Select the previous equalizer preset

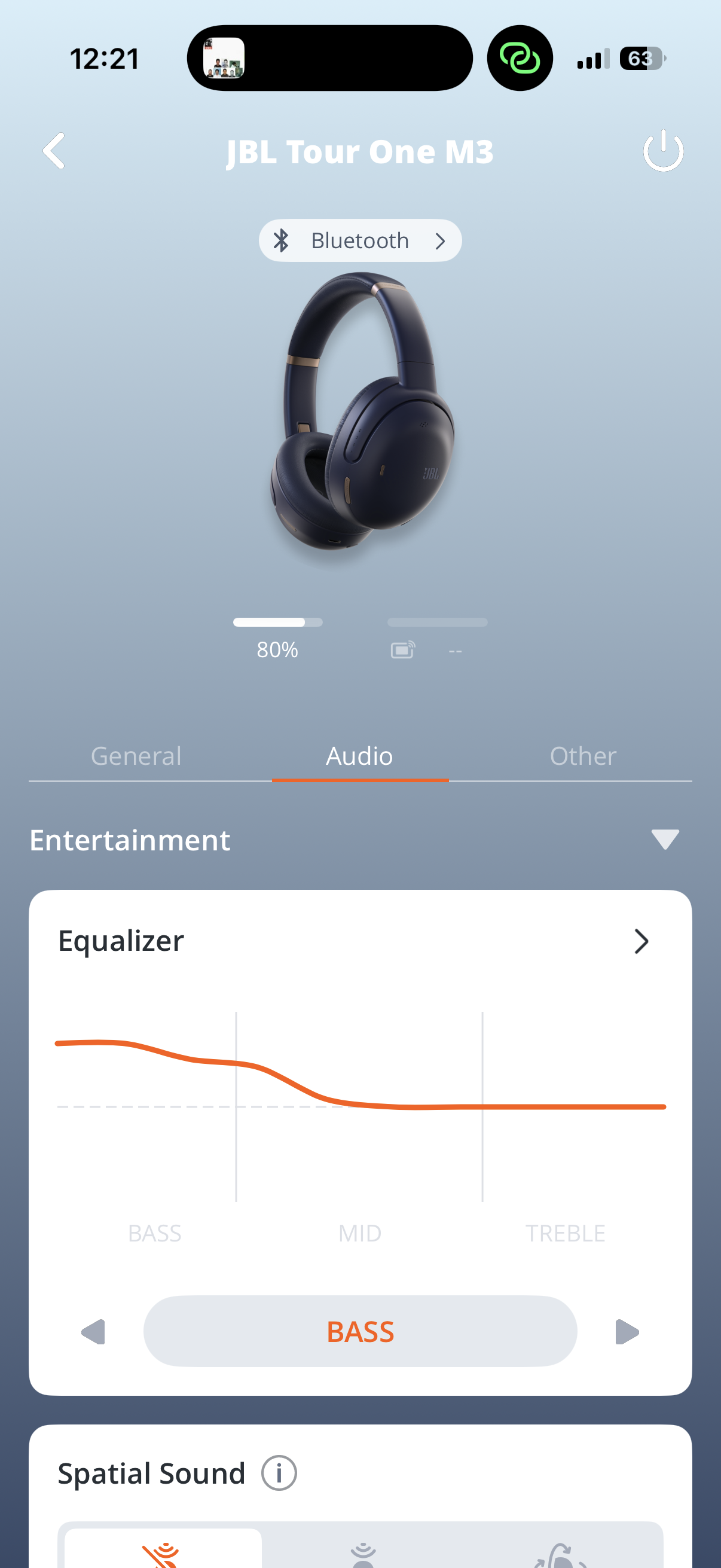coord(93,1332)
